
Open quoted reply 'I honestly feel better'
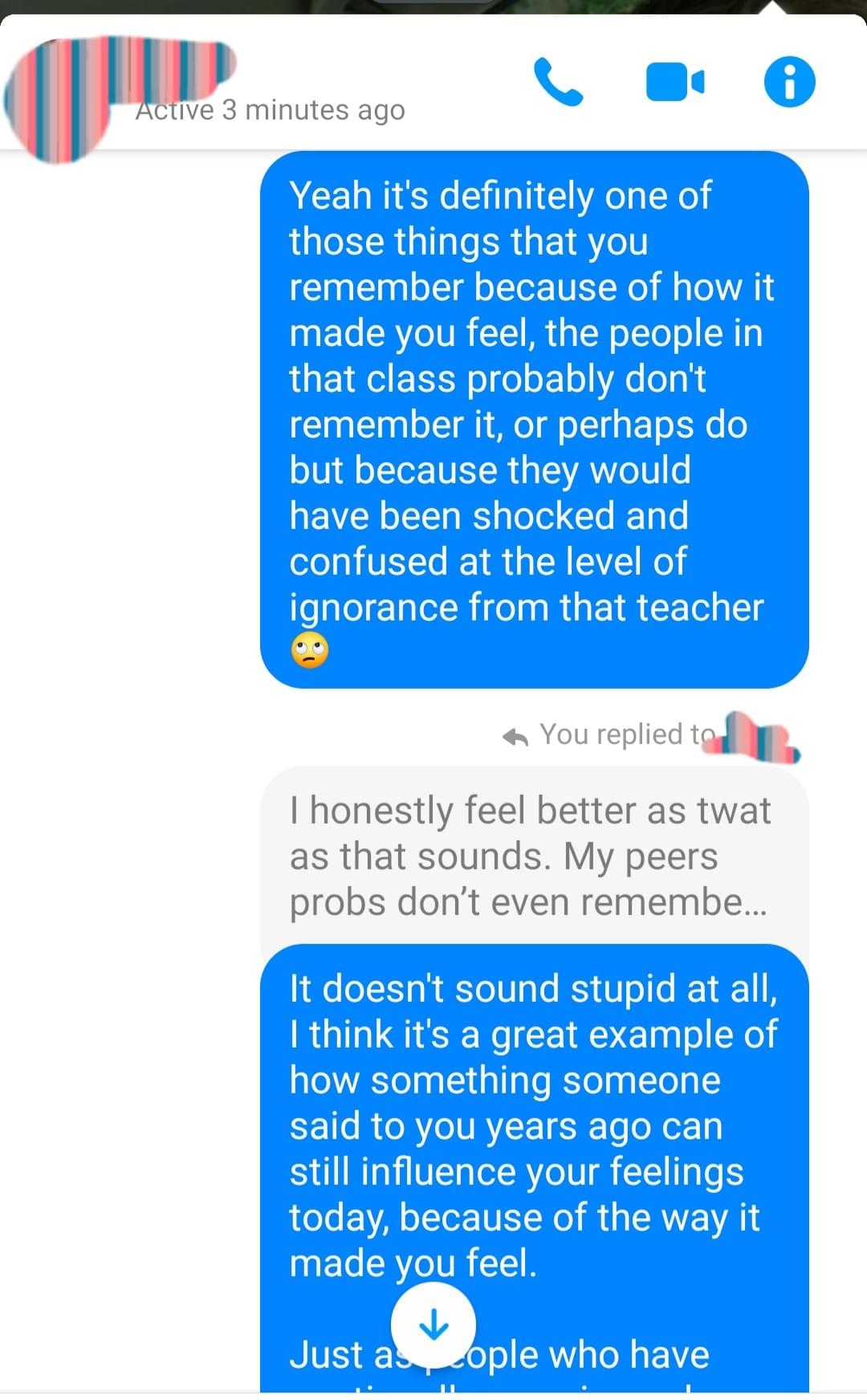pos(534,856)
